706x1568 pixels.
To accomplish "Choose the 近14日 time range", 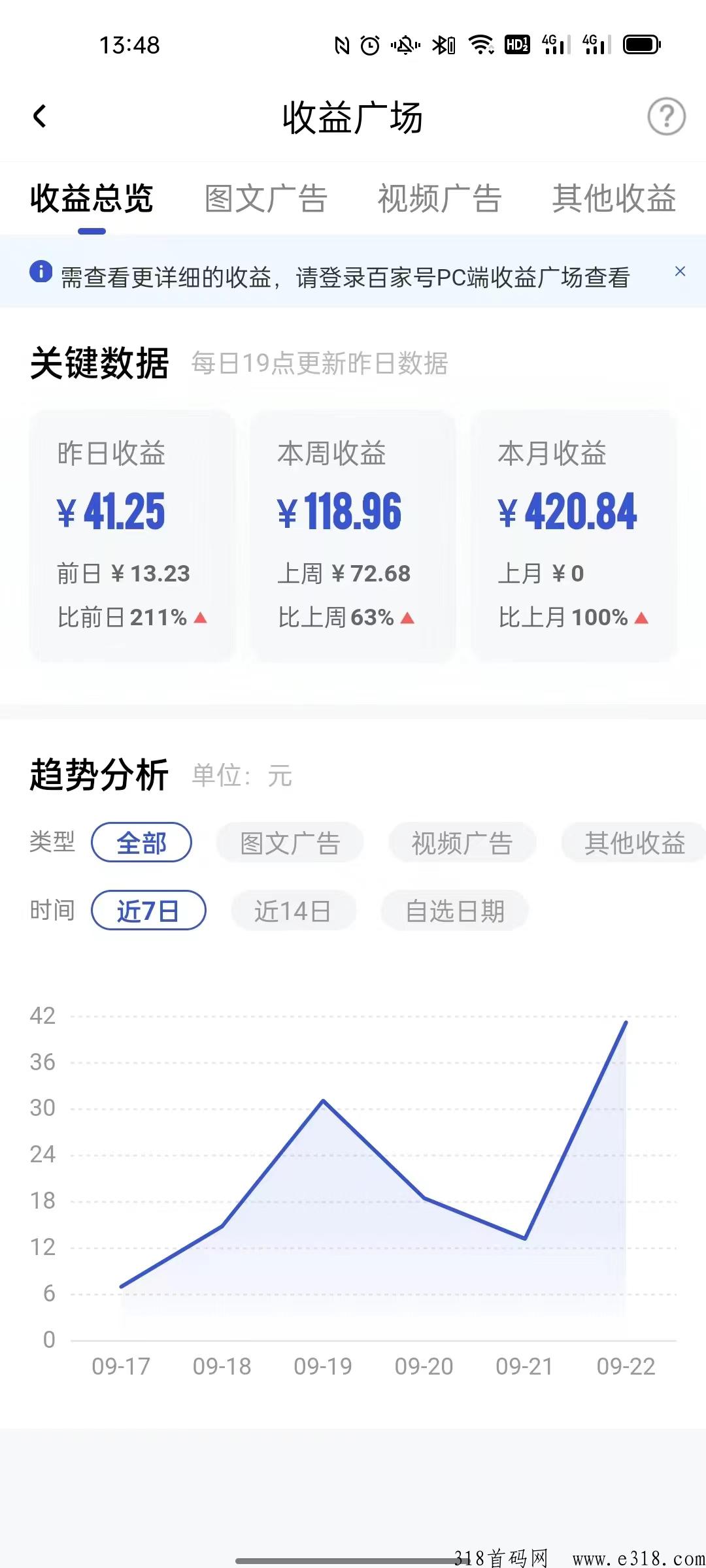I will click(x=293, y=911).
